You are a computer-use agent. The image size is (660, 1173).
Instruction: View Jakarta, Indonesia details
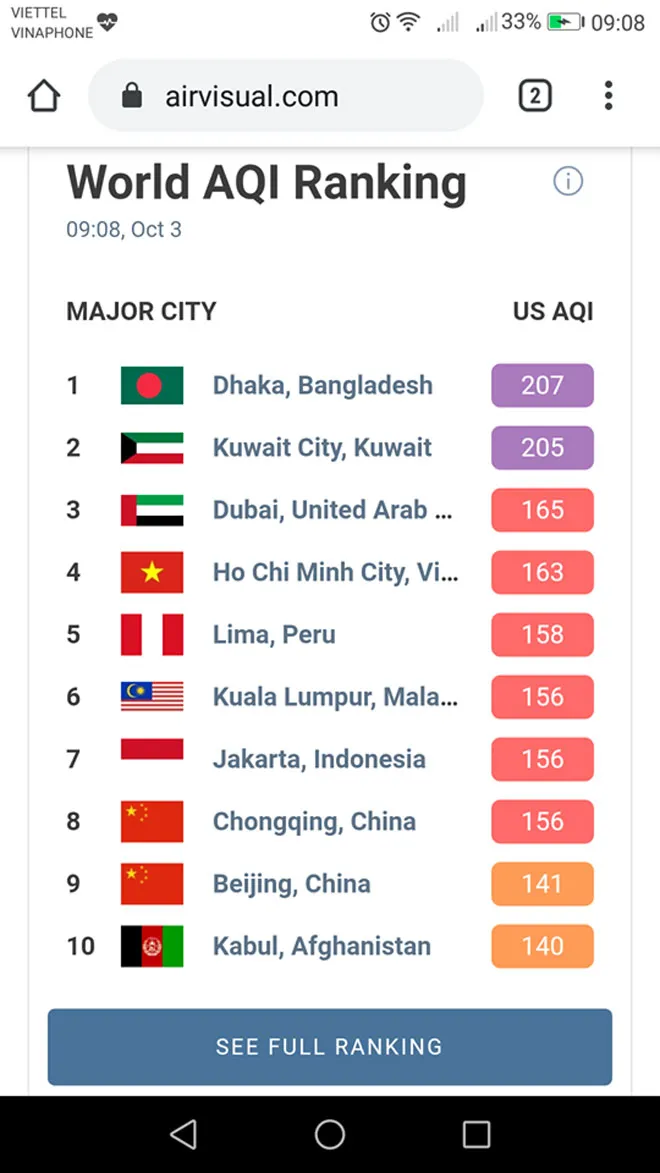pyautogui.click(x=319, y=759)
